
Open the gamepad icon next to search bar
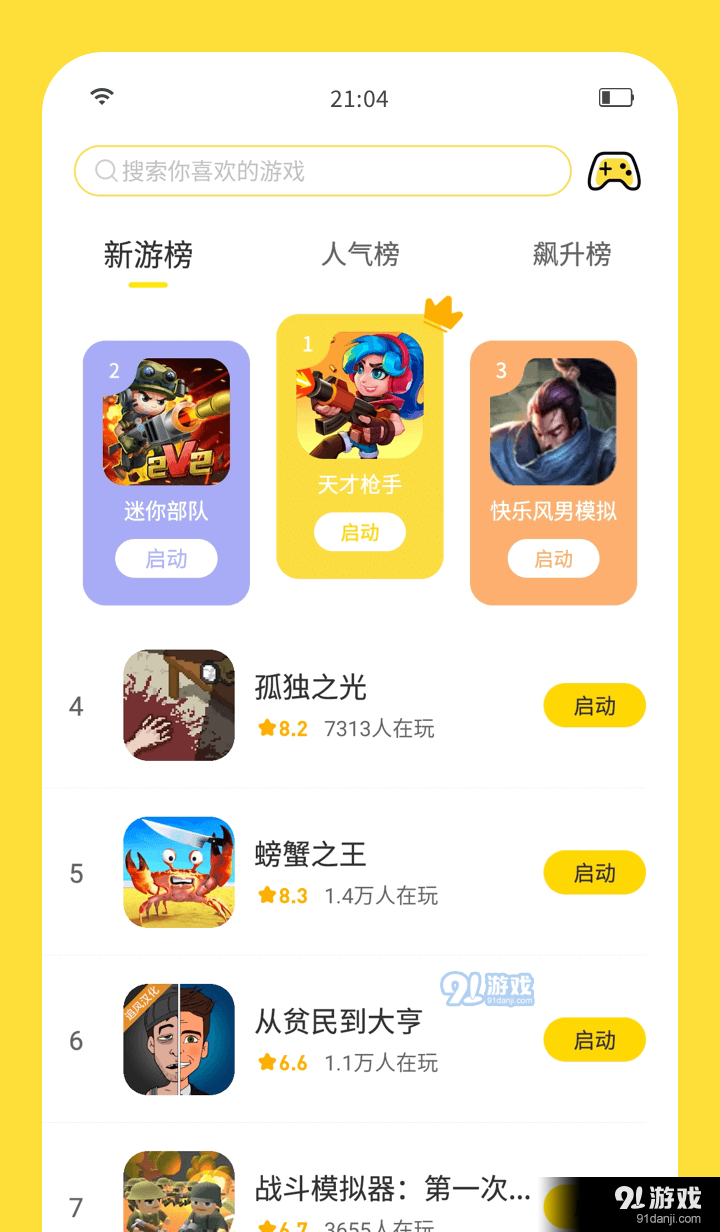coord(614,170)
